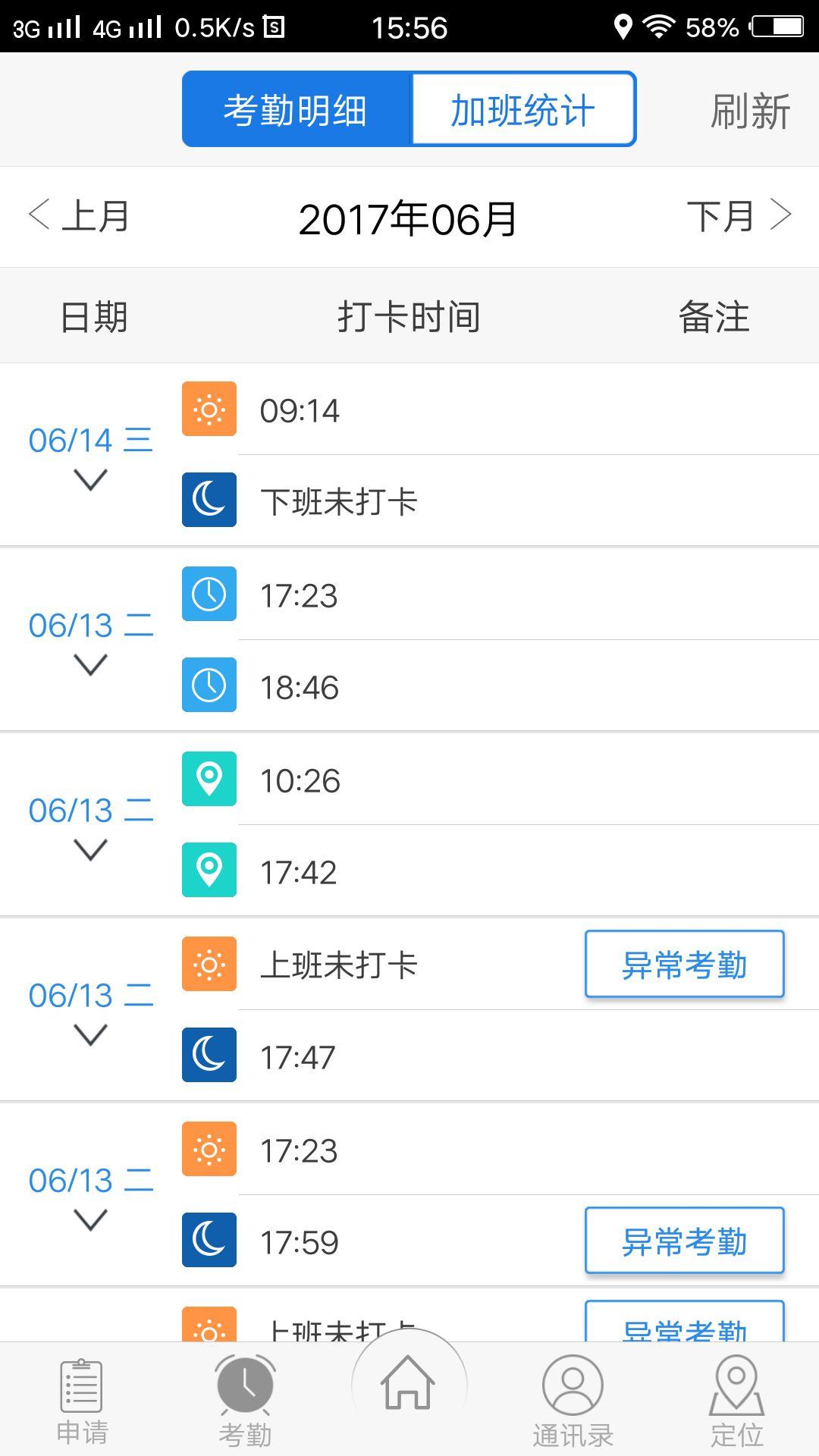Expand the 06/14 record details
The width and height of the screenshot is (819, 1456).
(x=90, y=480)
